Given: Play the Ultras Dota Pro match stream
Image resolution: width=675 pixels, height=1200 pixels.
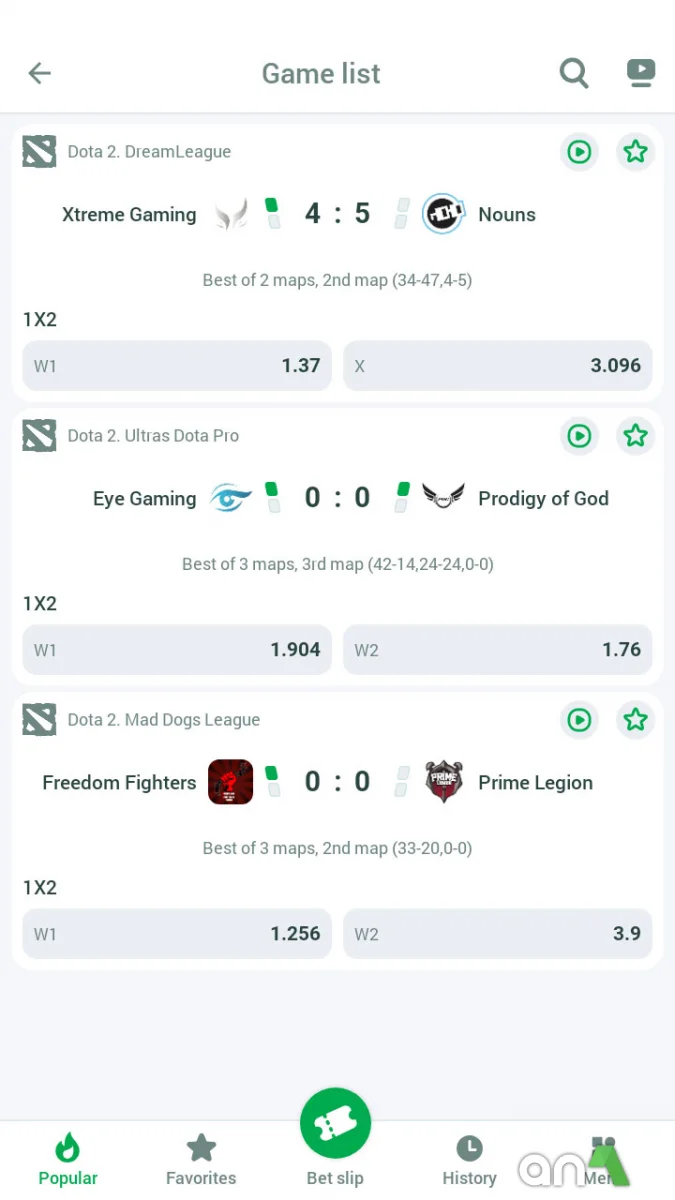Looking at the screenshot, I should [579, 436].
